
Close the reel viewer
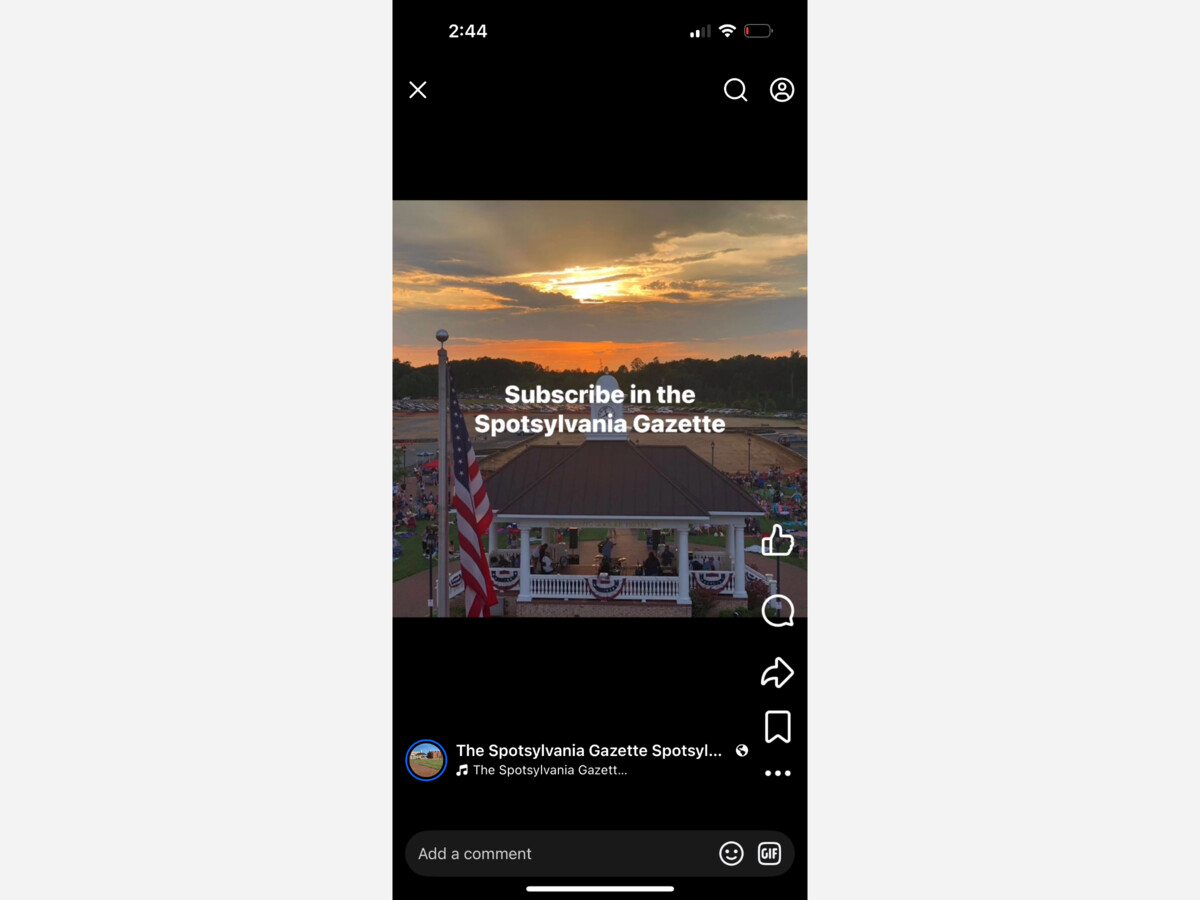point(418,90)
